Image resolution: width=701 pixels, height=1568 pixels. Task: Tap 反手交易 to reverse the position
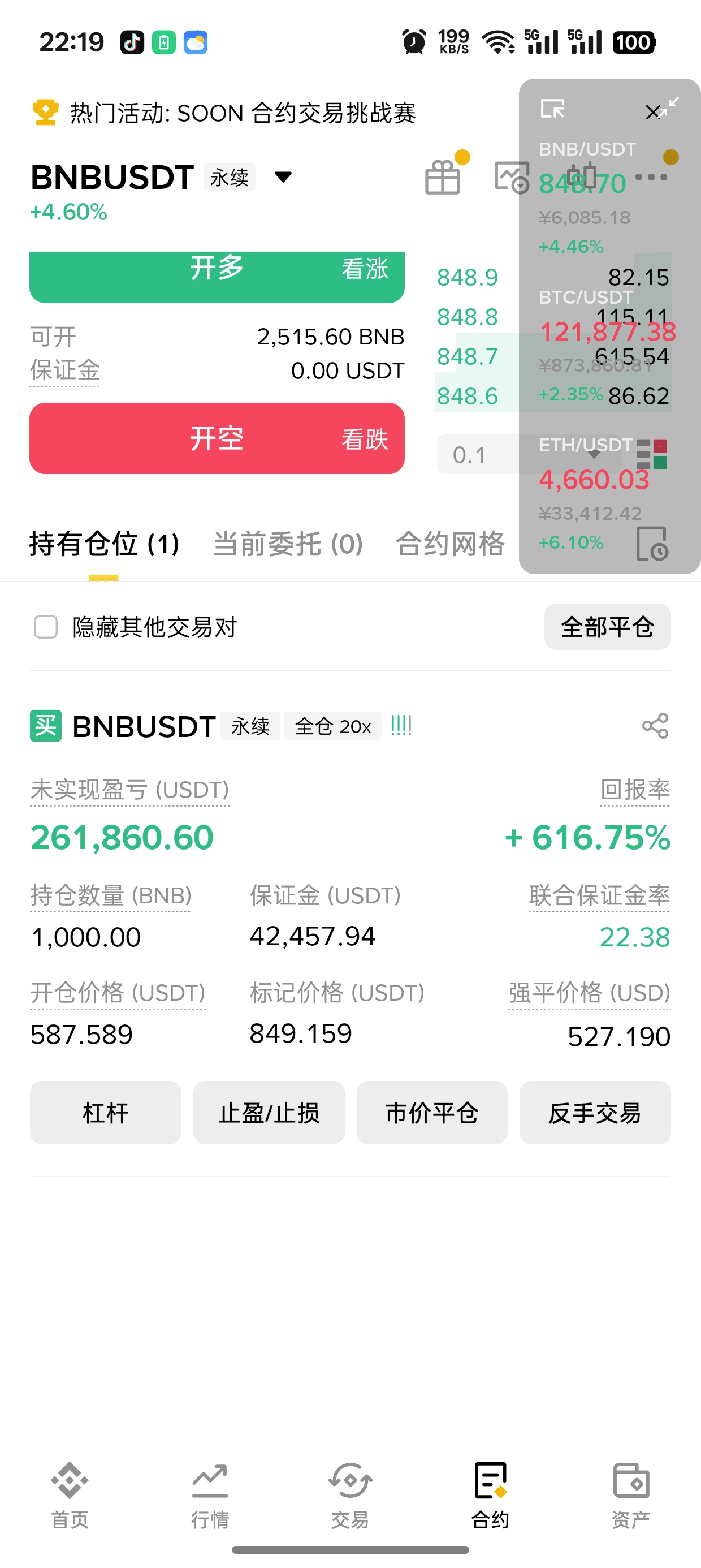point(595,1113)
